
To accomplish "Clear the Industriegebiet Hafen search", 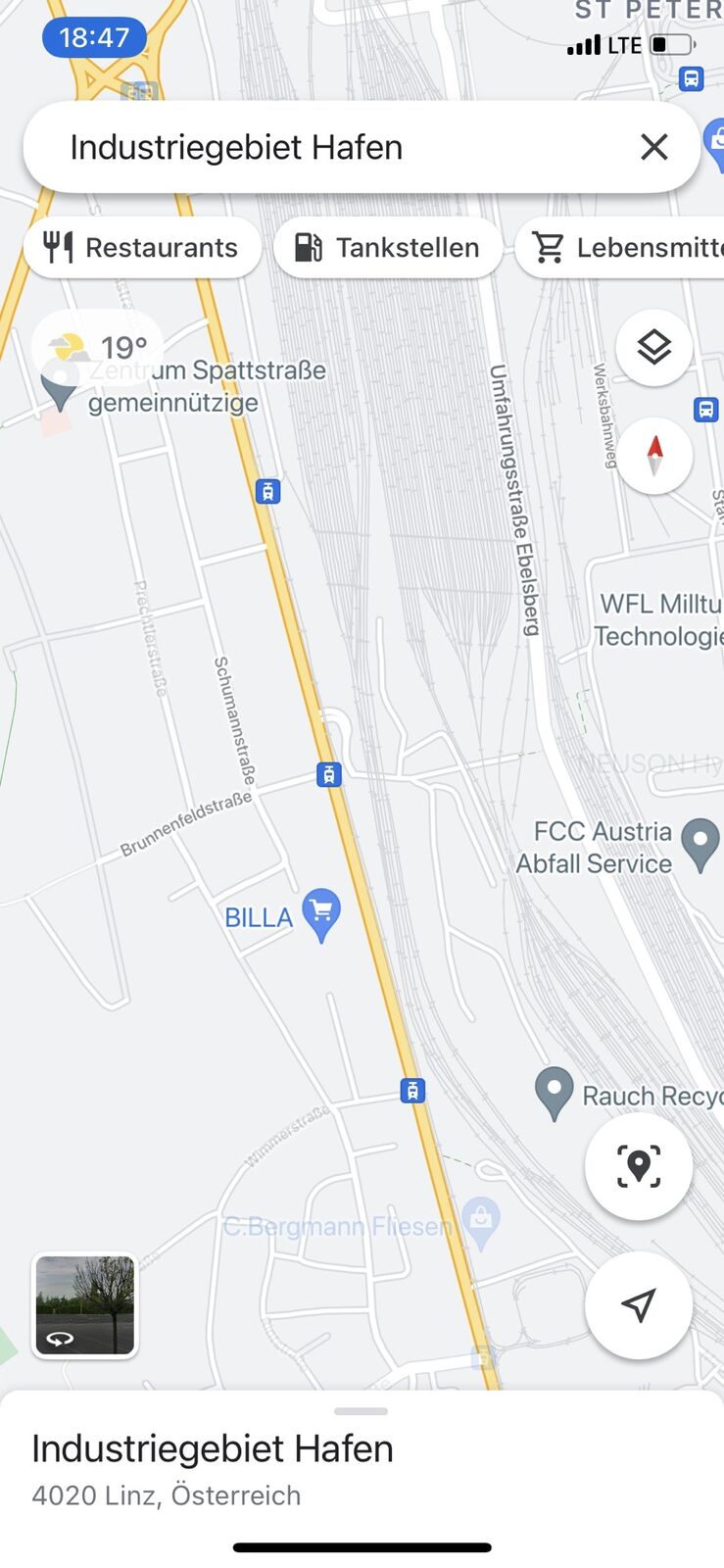I will click(653, 147).
